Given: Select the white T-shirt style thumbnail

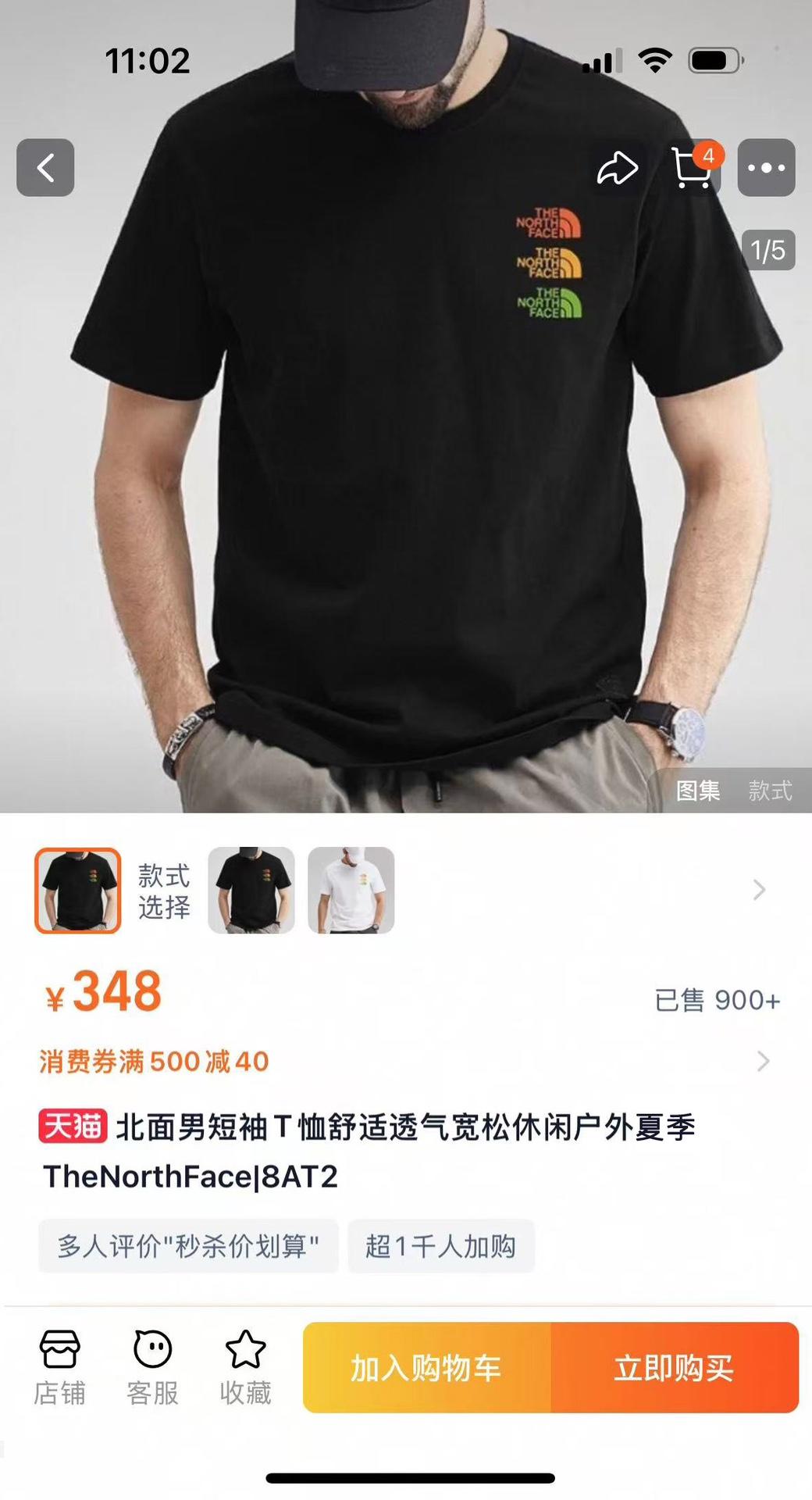Looking at the screenshot, I should point(351,891).
